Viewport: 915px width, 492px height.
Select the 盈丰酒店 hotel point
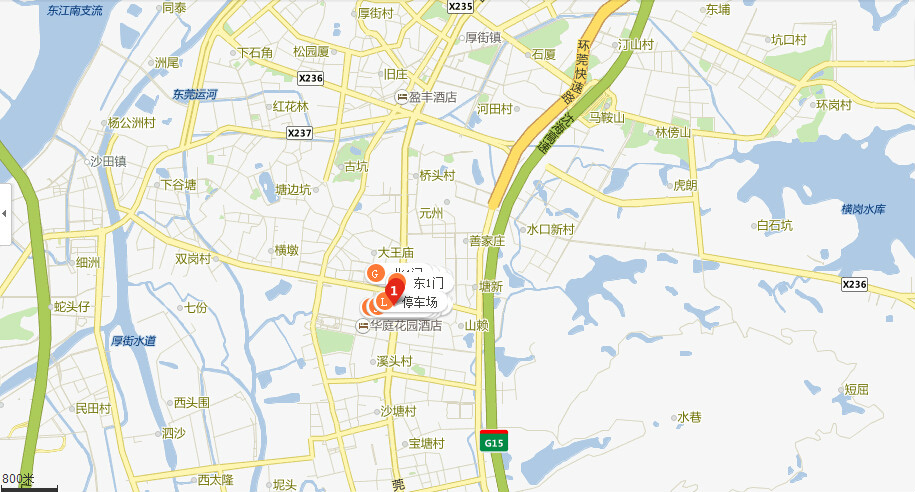pyautogui.click(x=402, y=97)
